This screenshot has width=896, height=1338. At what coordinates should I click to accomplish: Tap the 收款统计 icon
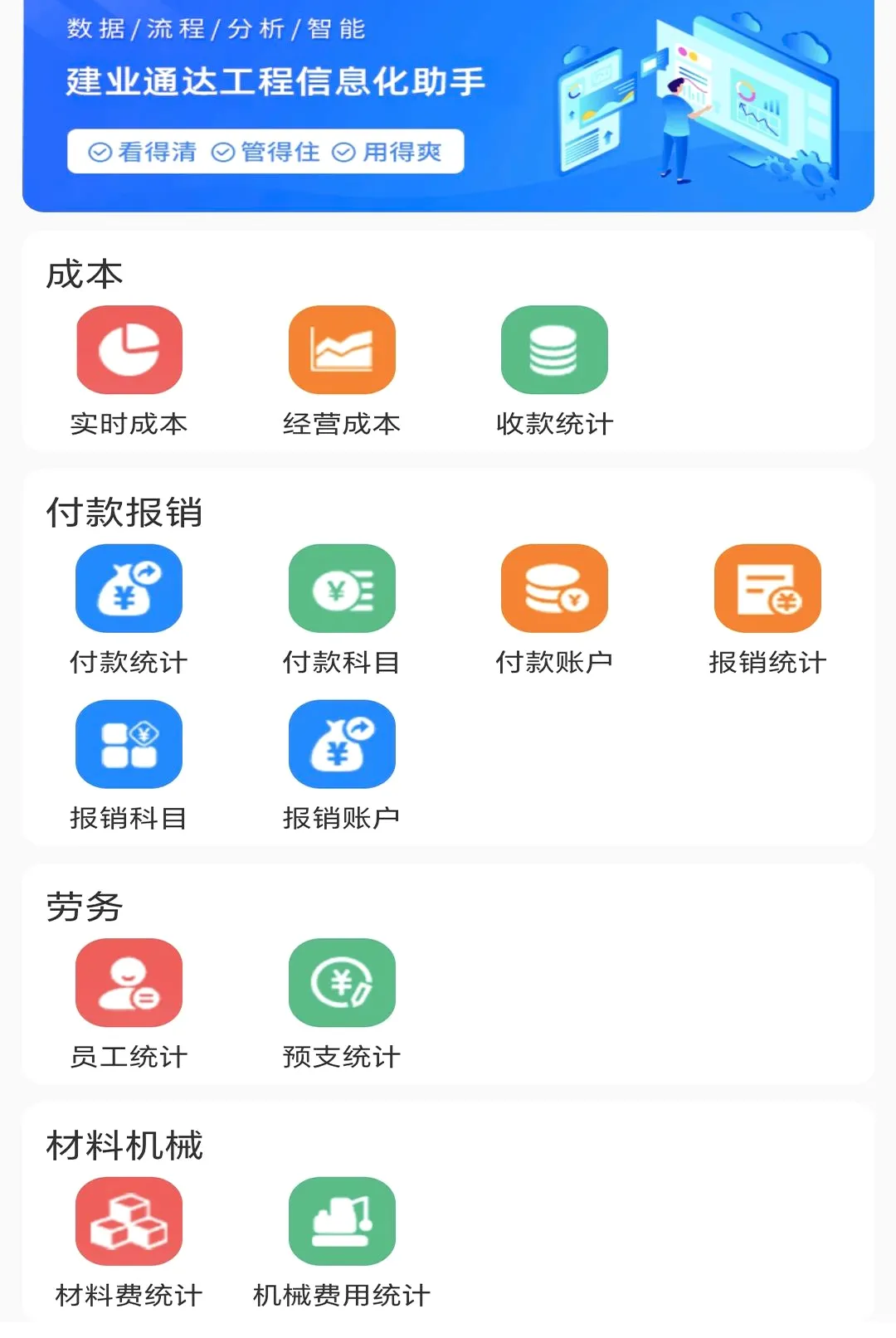[554, 349]
